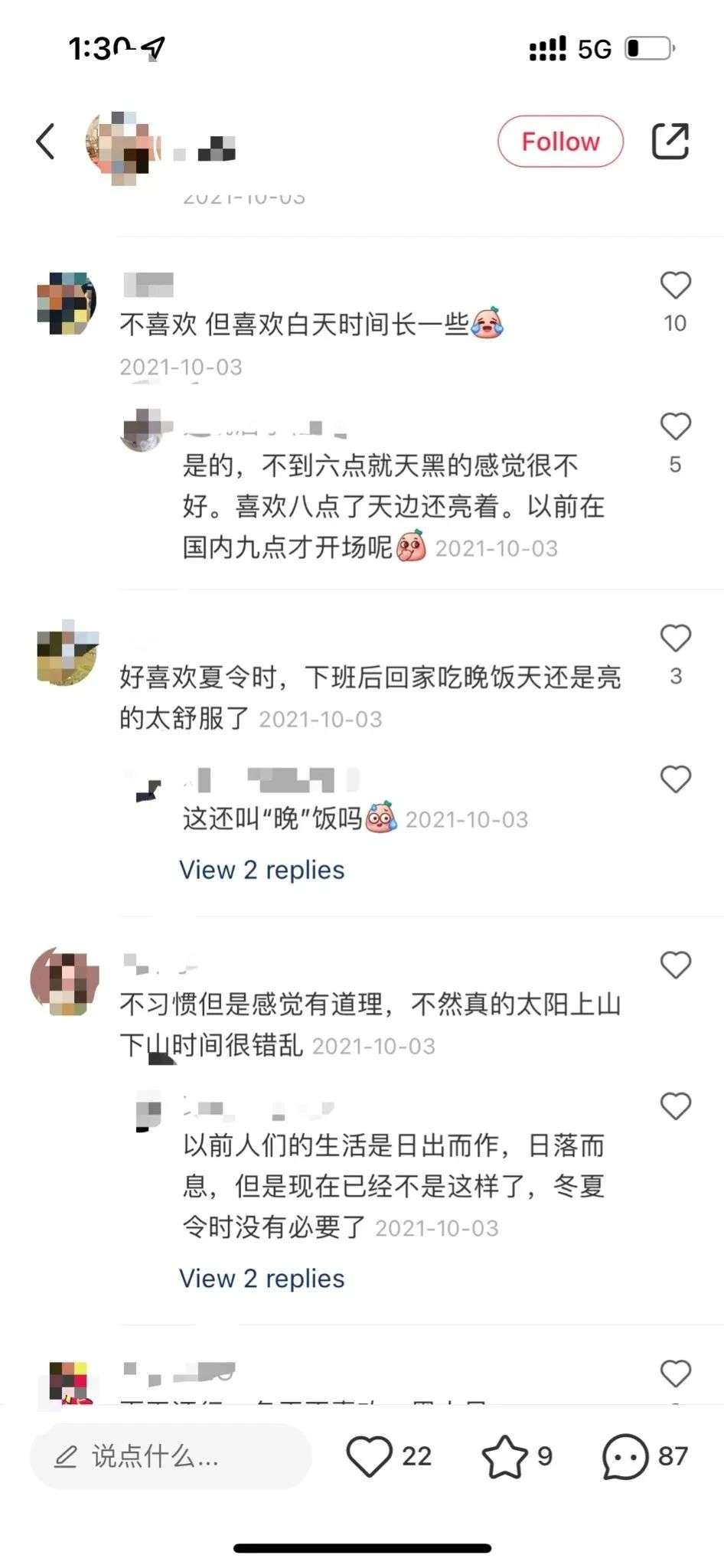Tap the '说点什么...' comment input field

pyautogui.click(x=170, y=1456)
